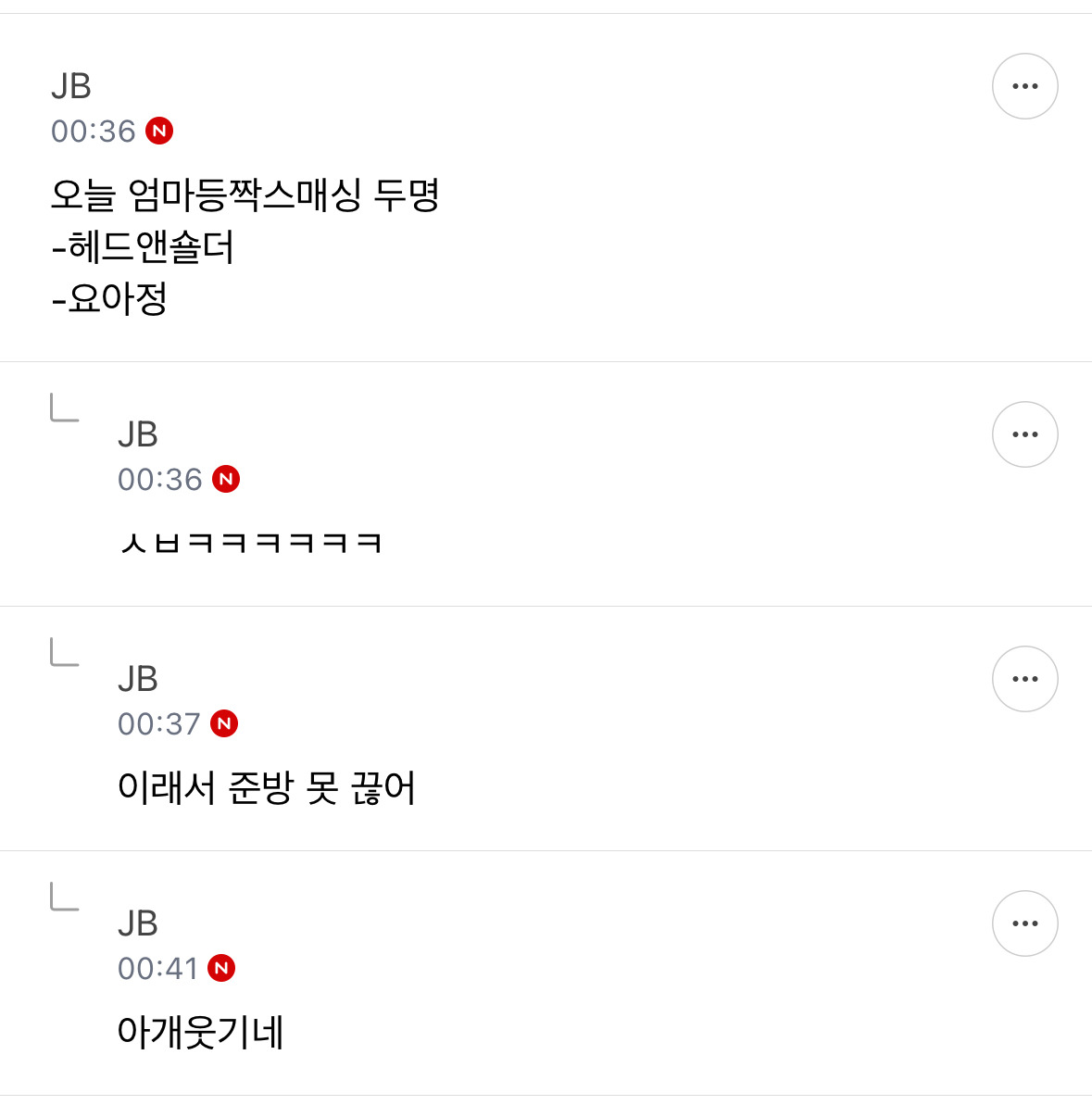Image resolution: width=1092 pixels, height=1105 pixels.
Task: Open more options for the 아개웃기네 reply
Action: (1024, 923)
